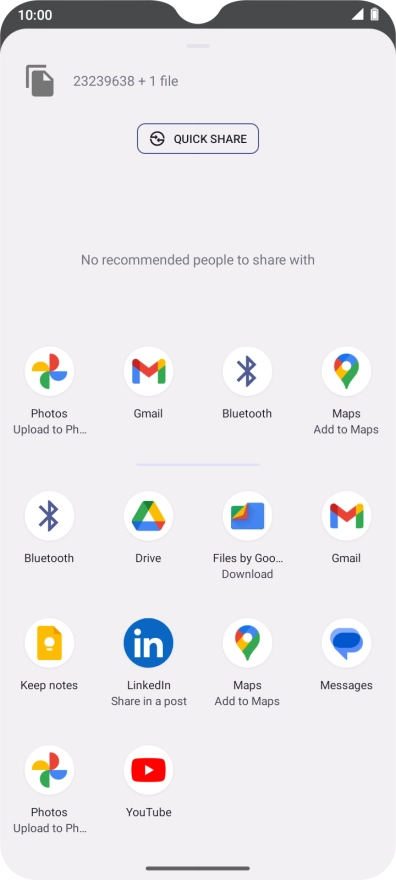Pick Bluetooth in the full list beside Drive
Viewport: 396px width, 880px height.
click(49, 528)
